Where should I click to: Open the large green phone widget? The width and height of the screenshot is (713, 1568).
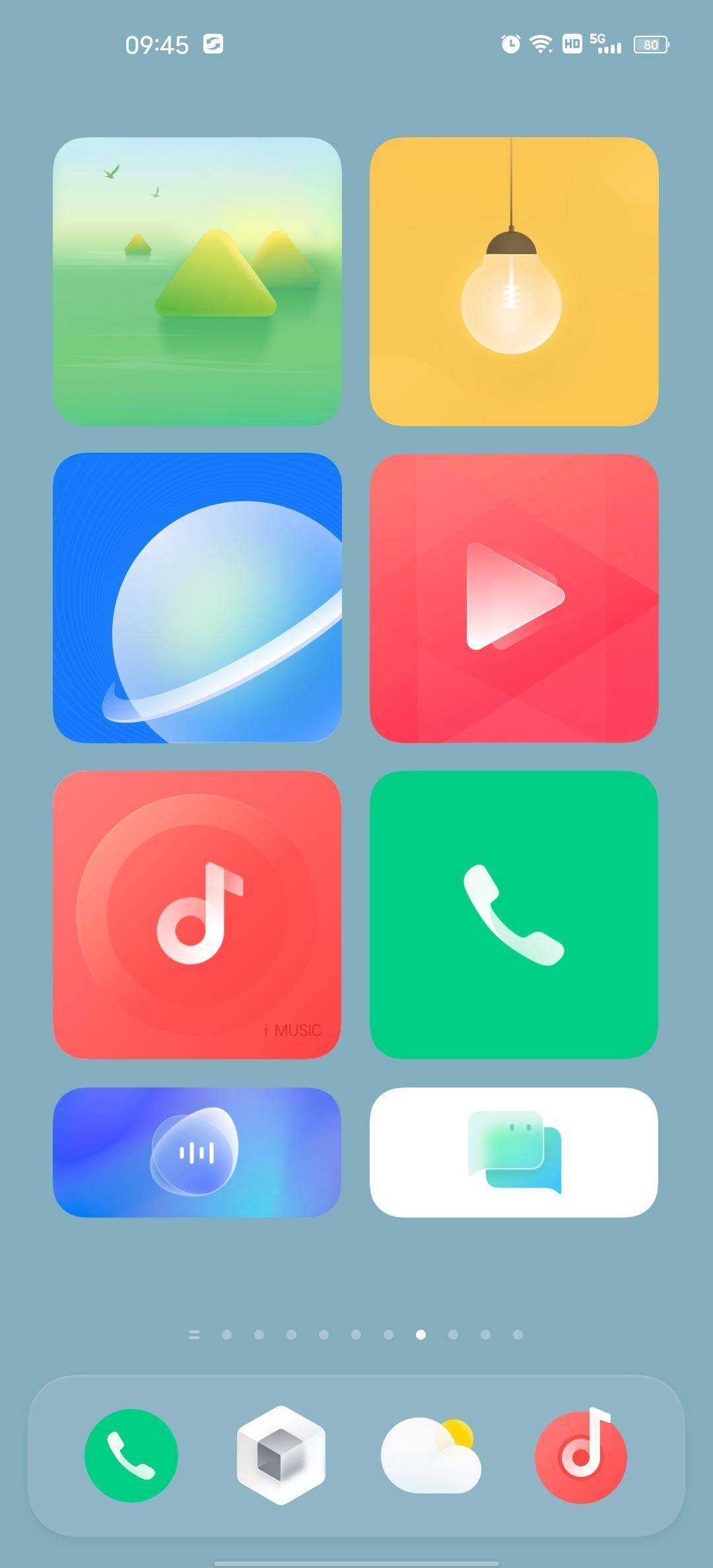coord(514,915)
